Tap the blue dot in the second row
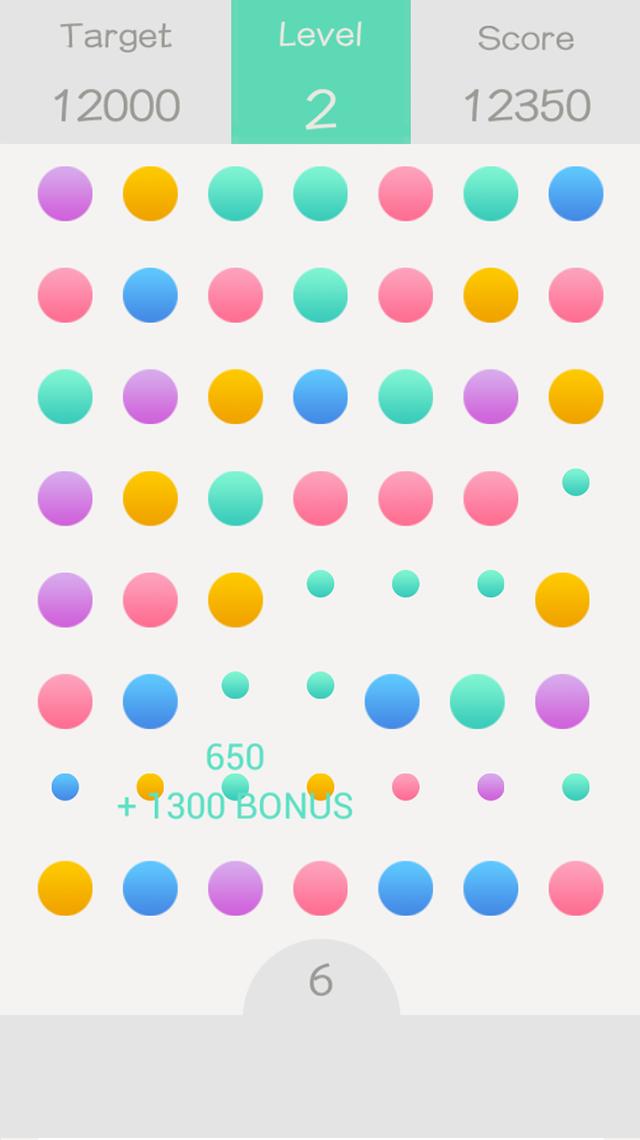 (150, 296)
